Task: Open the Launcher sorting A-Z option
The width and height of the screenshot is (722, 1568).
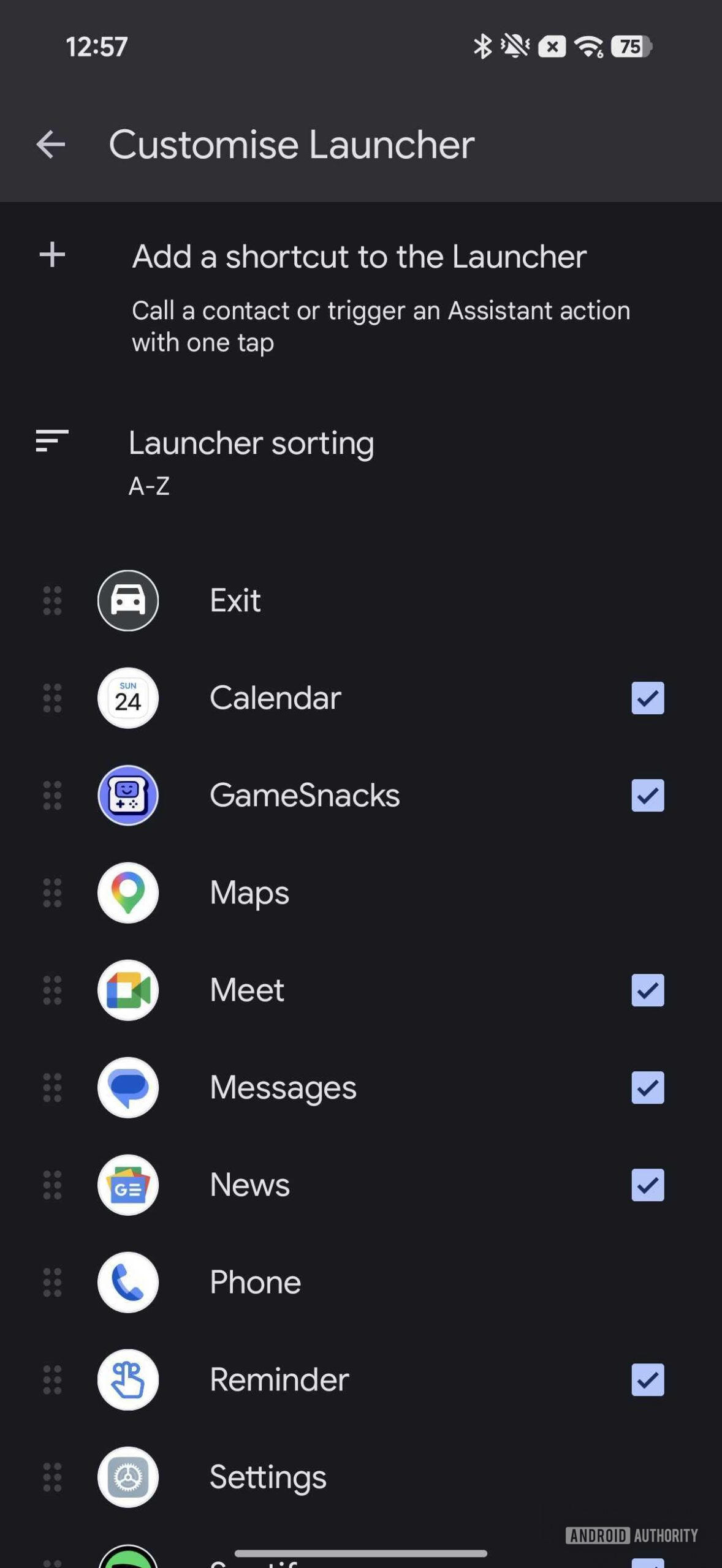Action: point(251,456)
